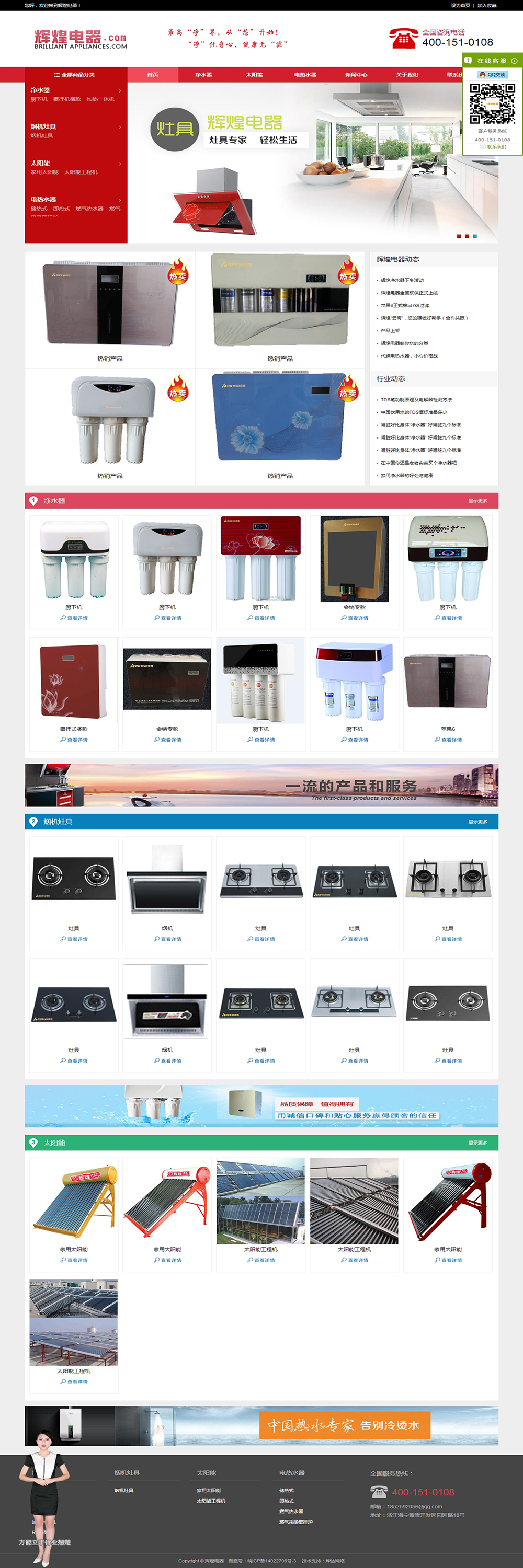Read the news item 辉煌净水器下乡活动
Image resolution: width=523 pixels, height=1568 pixels.
402,281
